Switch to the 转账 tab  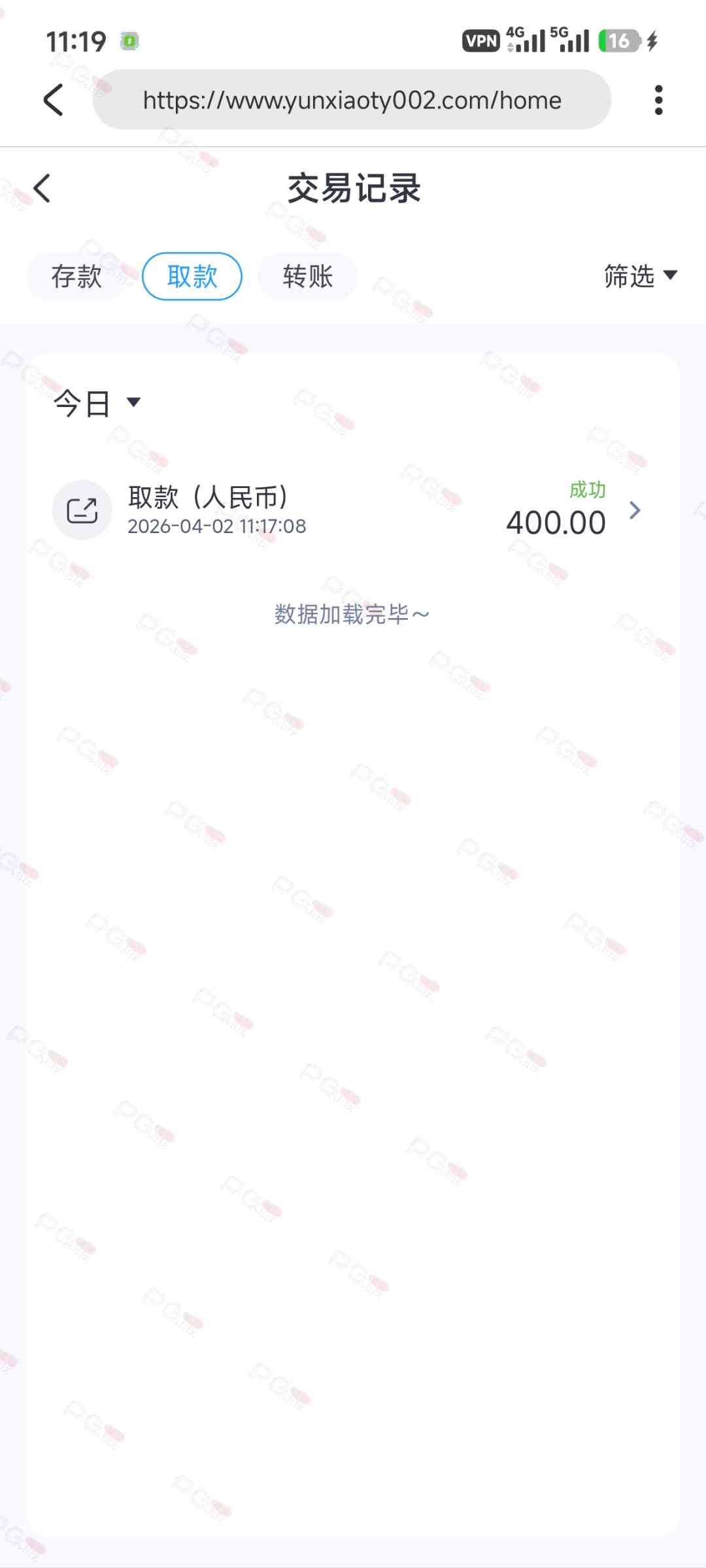tap(308, 276)
